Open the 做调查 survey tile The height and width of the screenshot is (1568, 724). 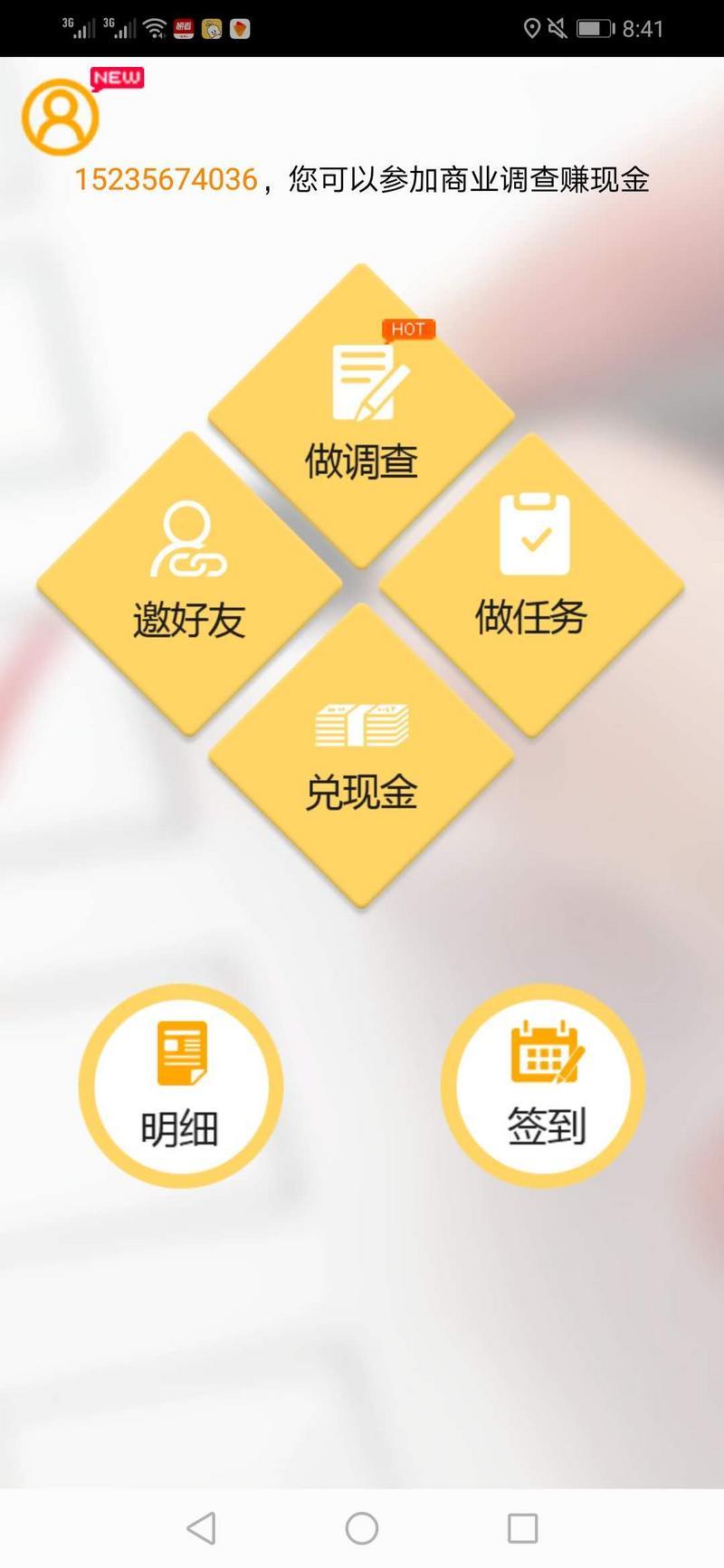click(x=361, y=416)
